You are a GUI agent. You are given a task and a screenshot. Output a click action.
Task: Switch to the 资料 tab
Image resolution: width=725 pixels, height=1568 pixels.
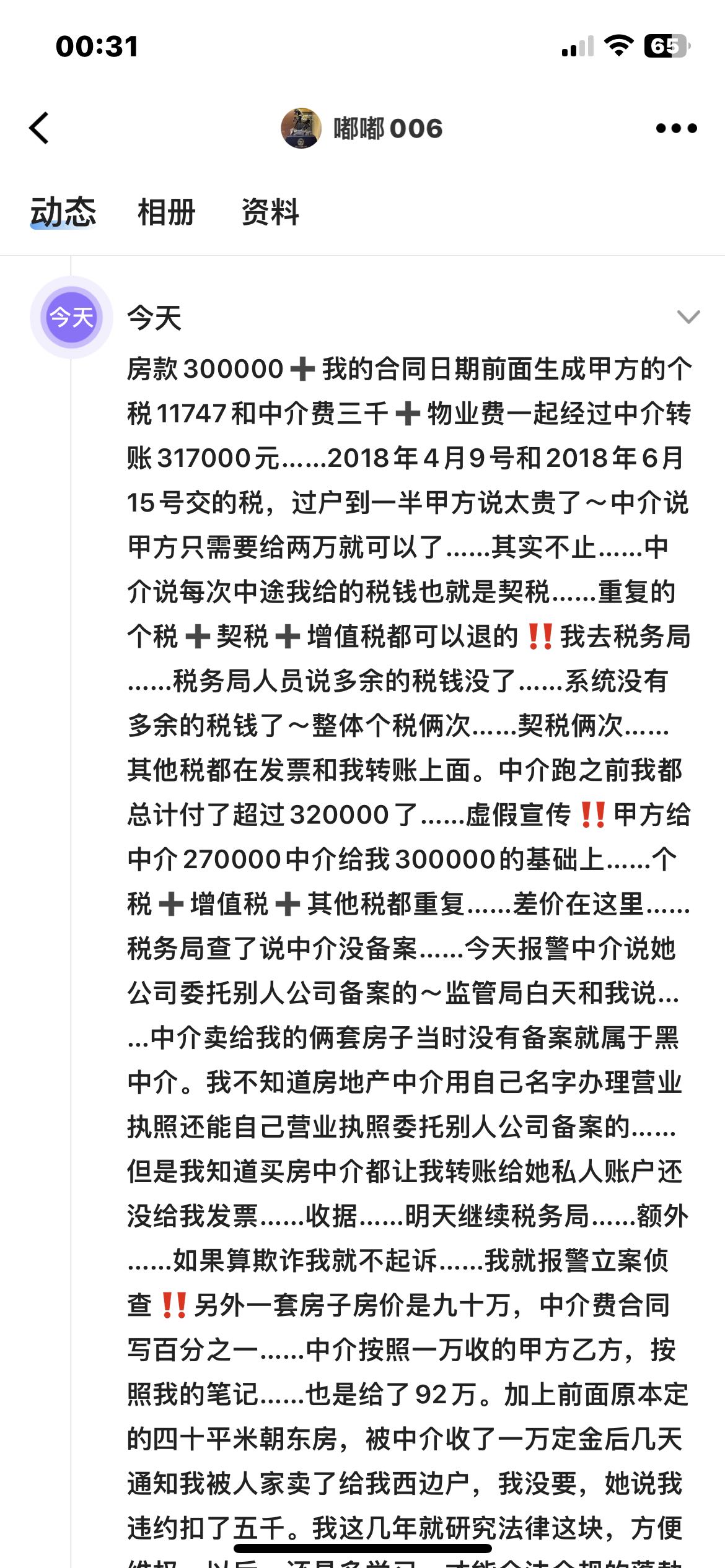coord(270,212)
